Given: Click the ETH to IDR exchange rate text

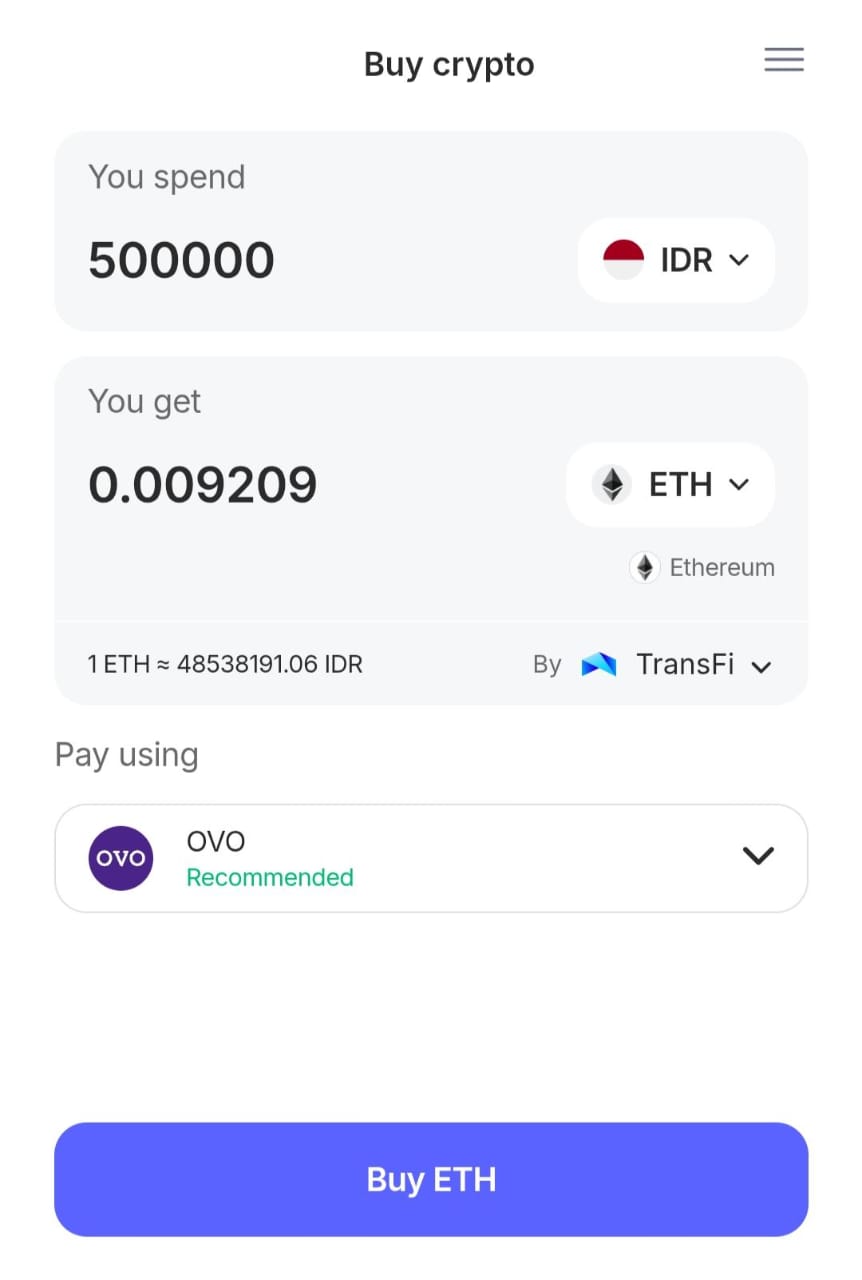Looking at the screenshot, I should point(224,664).
